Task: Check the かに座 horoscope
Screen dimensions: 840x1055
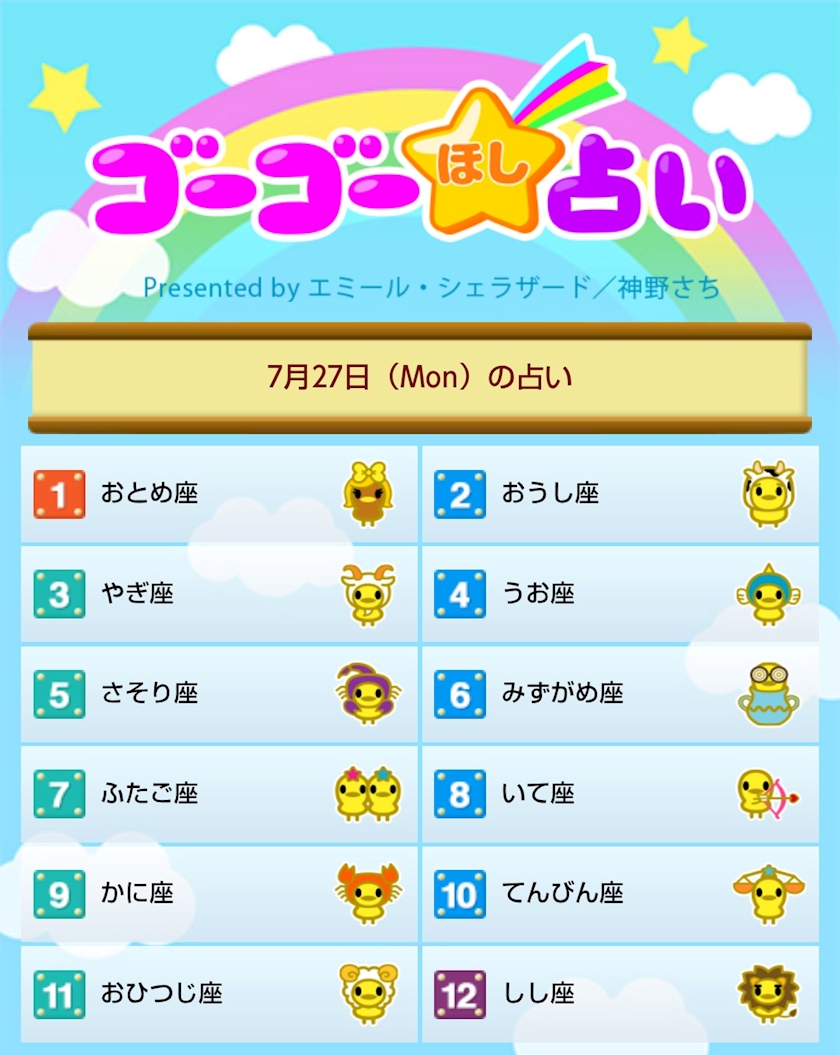Action: pos(219,894)
